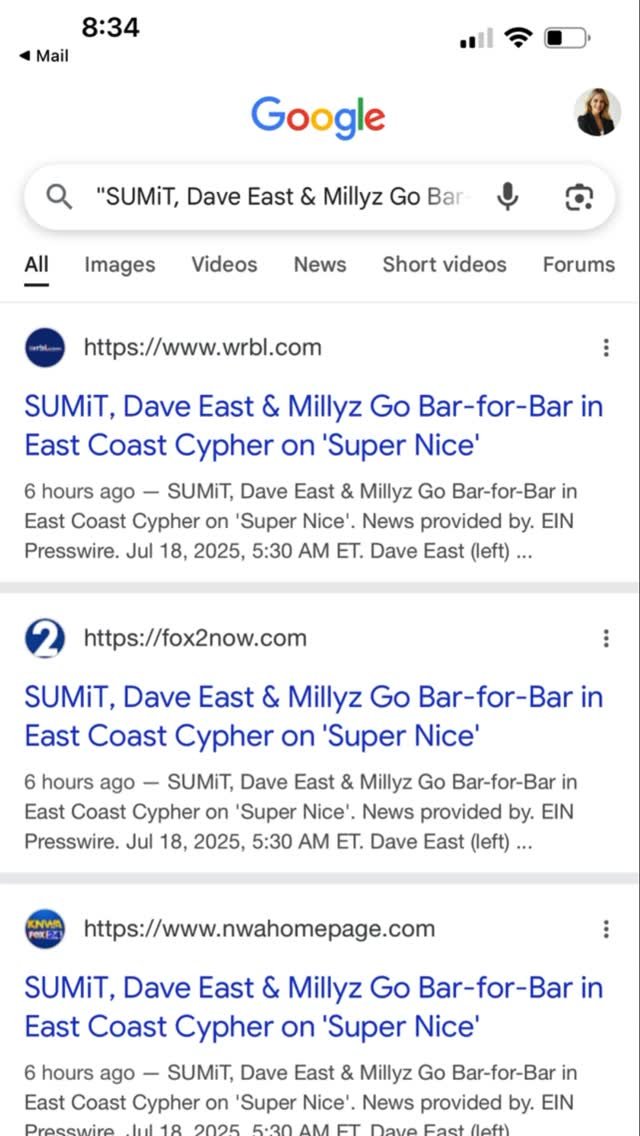Switch to the Images tab
The image size is (640, 1136).
pyautogui.click(x=120, y=265)
